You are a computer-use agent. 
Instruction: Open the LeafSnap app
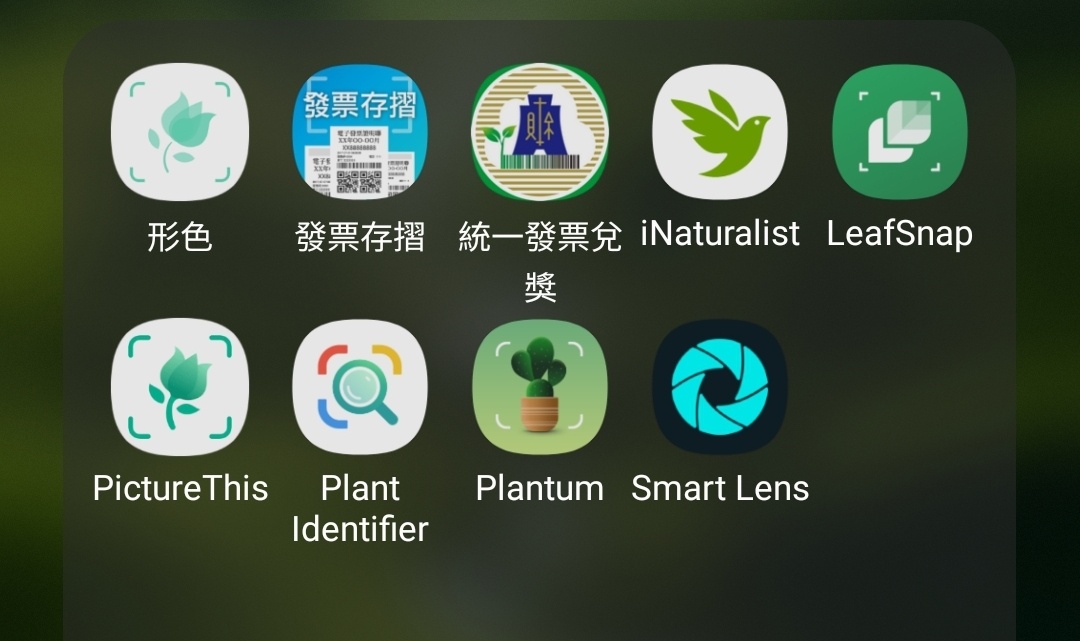tap(900, 133)
